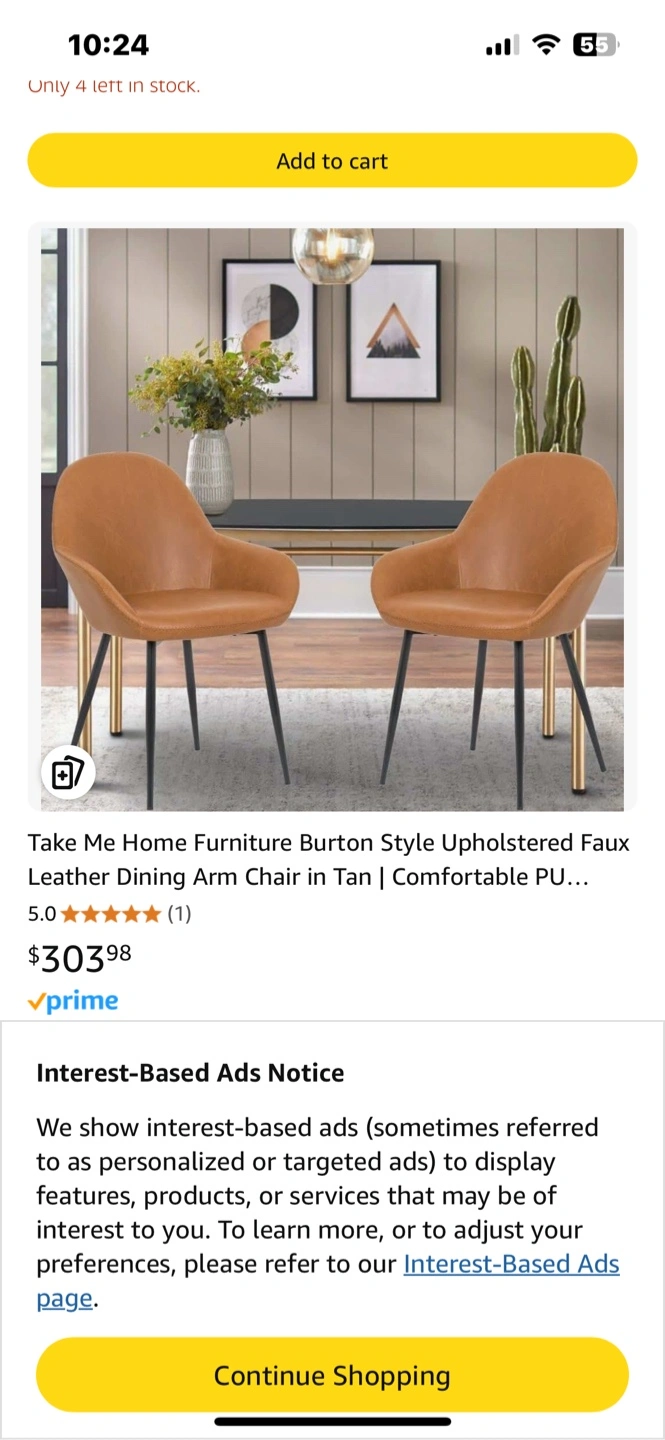View the 5.0 star rating reviews
The width and height of the screenshot is (665, 1440).
click(x=110, y=913)
